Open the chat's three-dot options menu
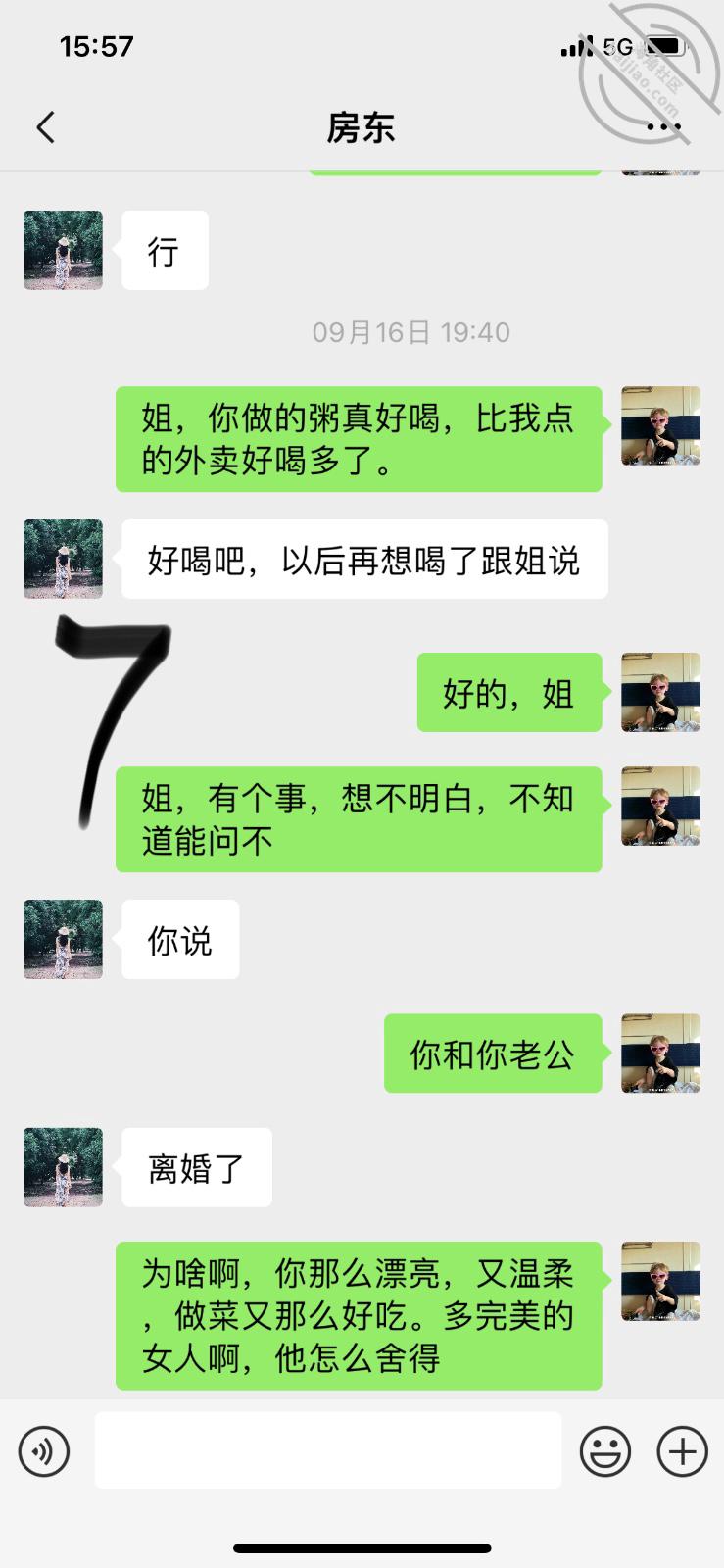Screen dimensions: 724x1568 pos(663,127)
